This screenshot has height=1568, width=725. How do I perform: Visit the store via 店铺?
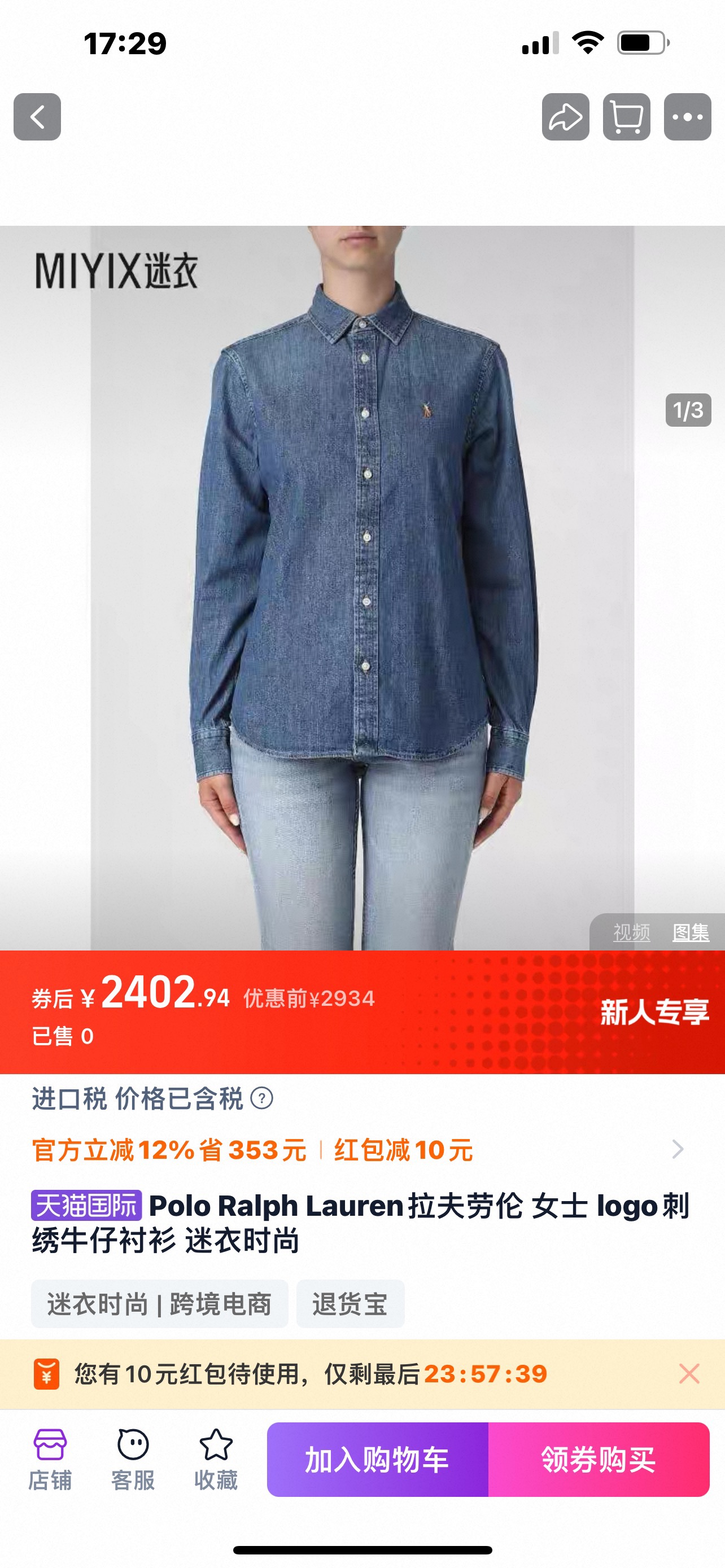[x=50, y=1459]
